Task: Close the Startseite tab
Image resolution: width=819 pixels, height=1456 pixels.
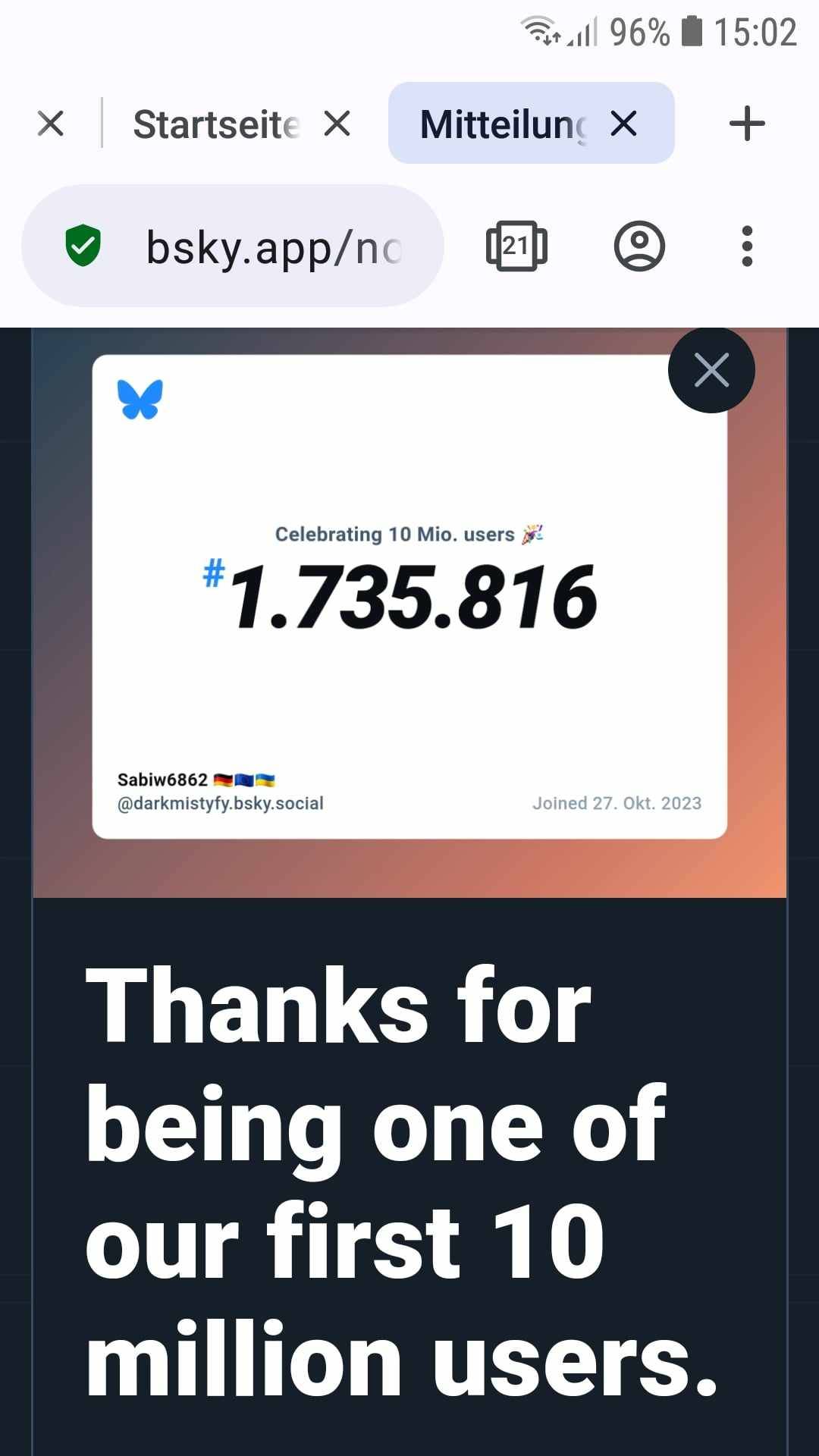Action: pyautogui.click(x=337, y=123)
